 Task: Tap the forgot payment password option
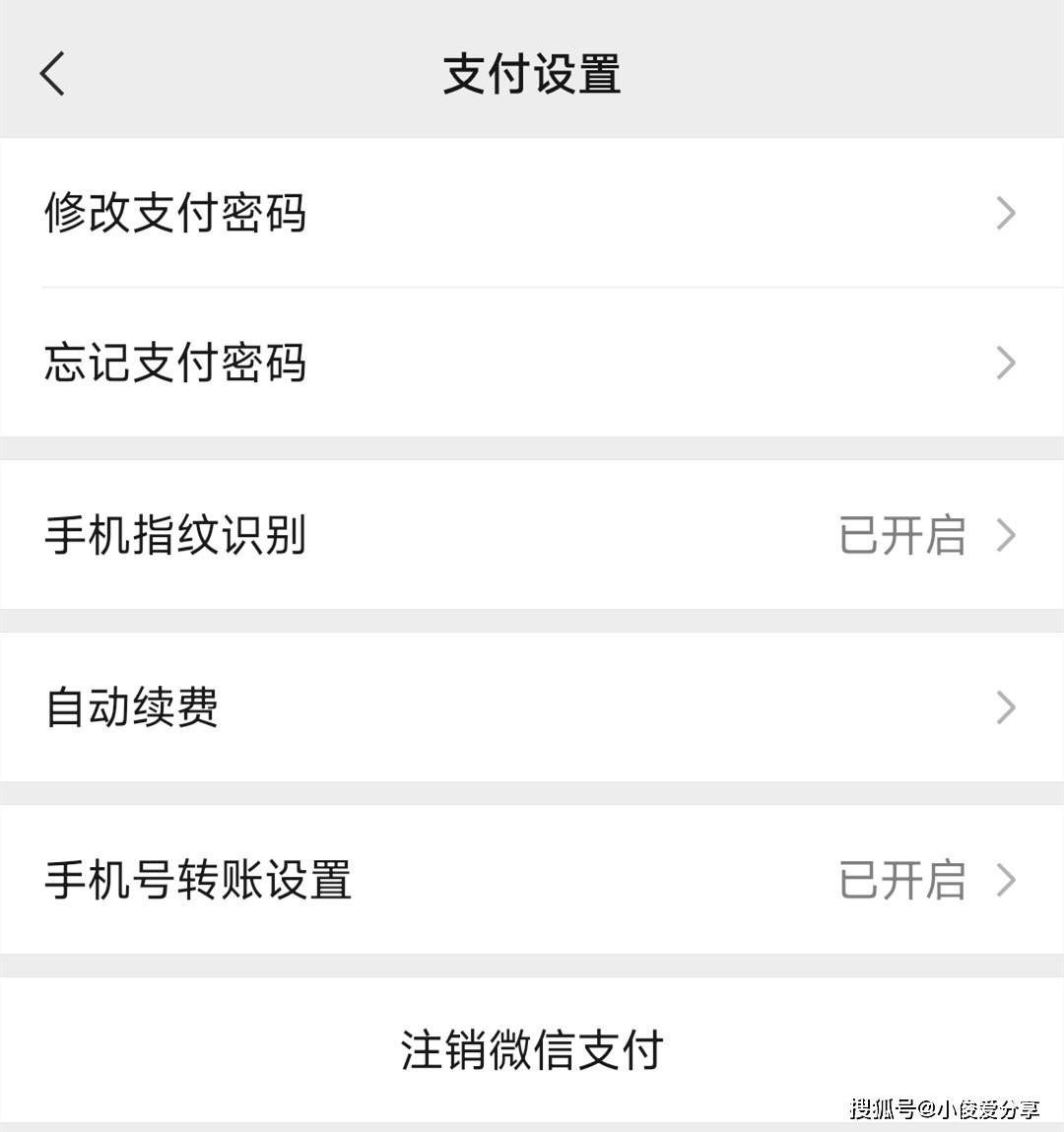pyautogui.click(x=175, y=363)
